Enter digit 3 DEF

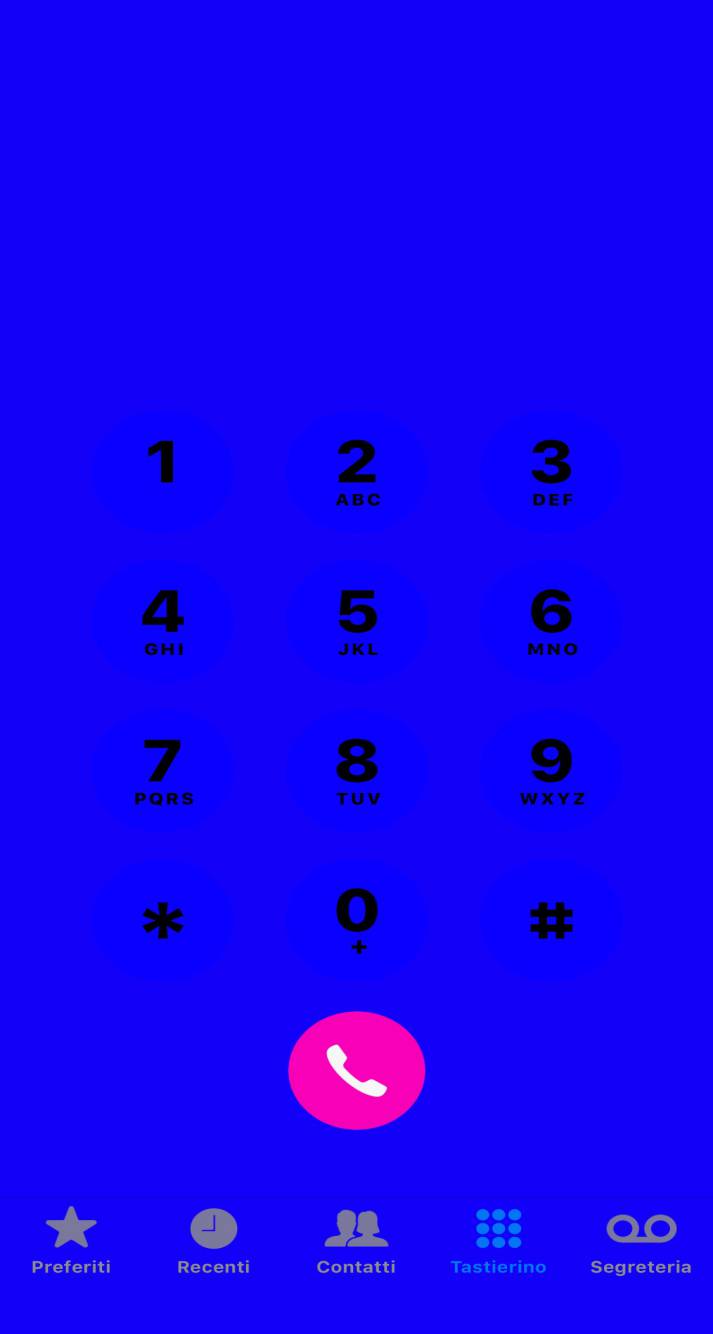point(551,471)
